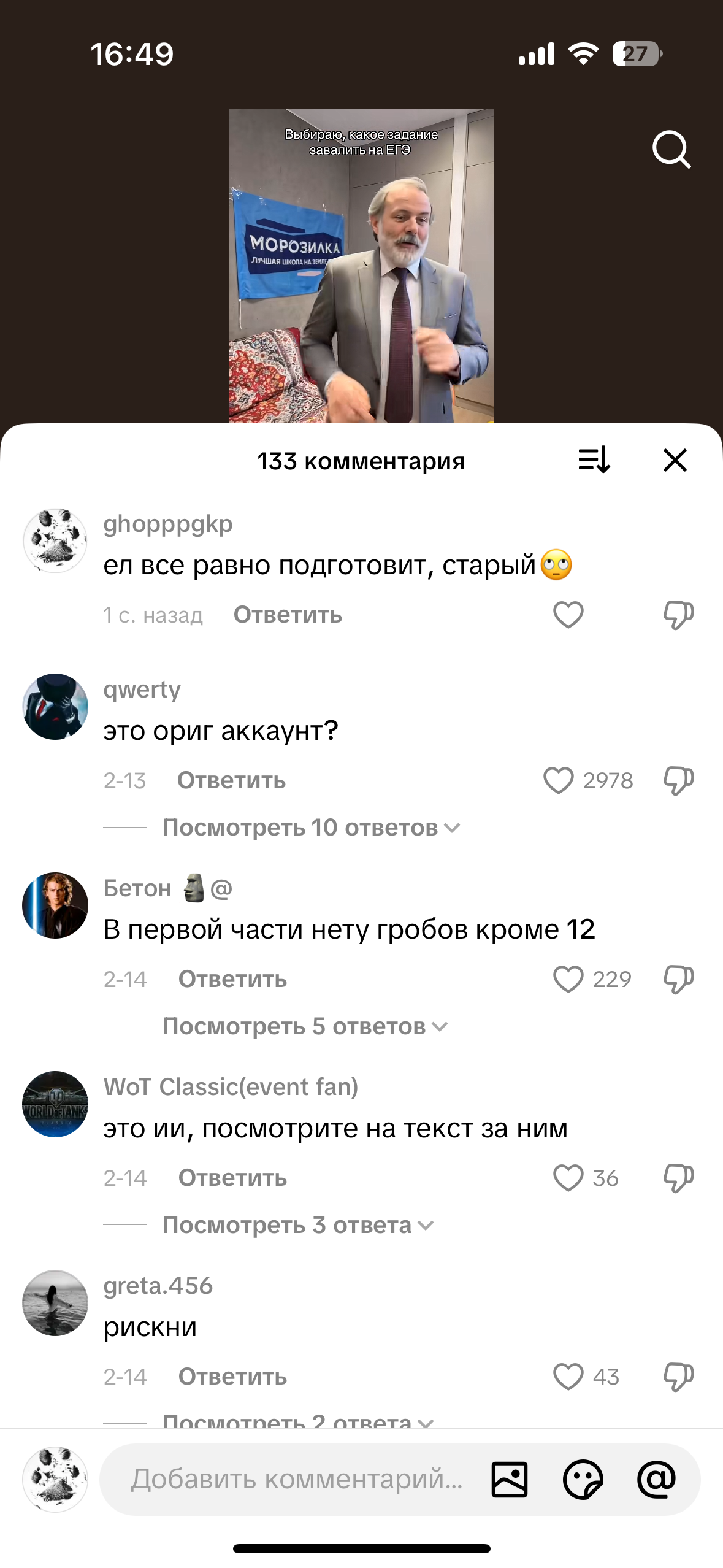This screenshot has width=723, height=1568.
Task: Reply to Бетон's comment
Action: click(232, 979)
